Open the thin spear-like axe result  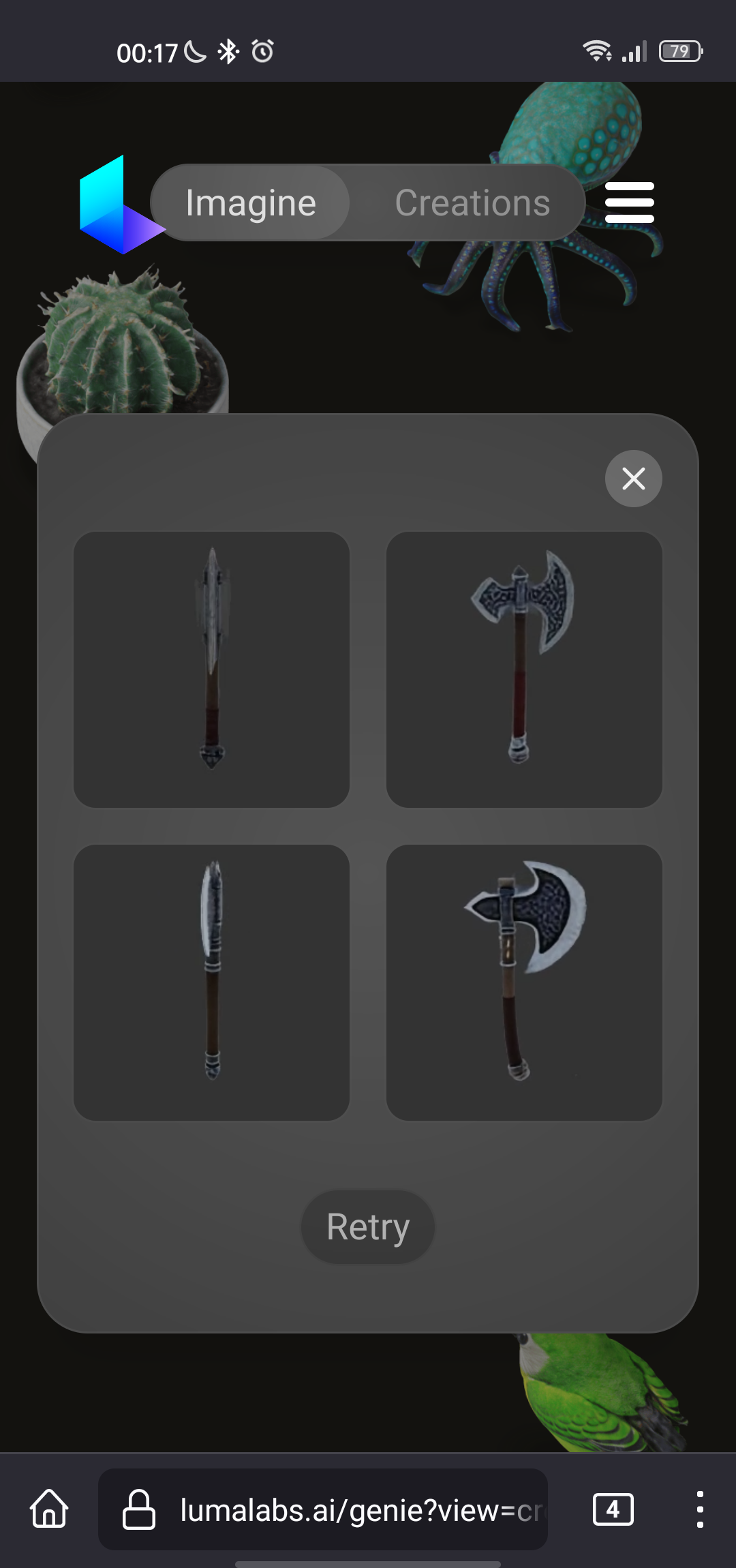pos(211,669)
